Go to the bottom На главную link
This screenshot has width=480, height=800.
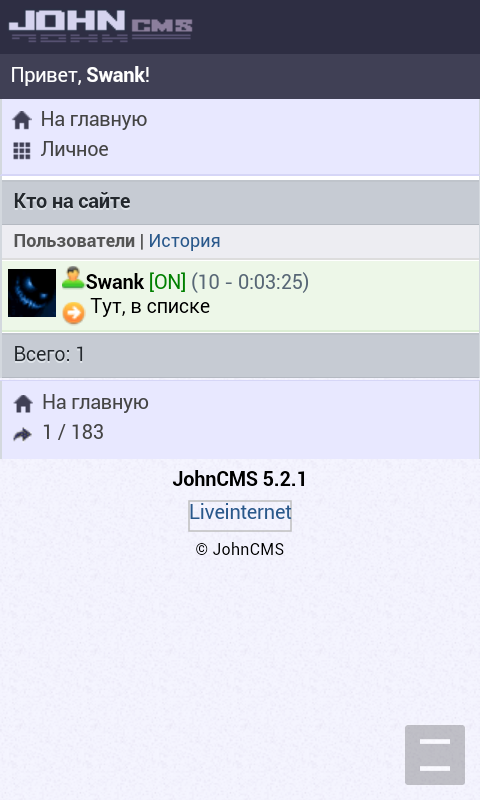point(95,403)
